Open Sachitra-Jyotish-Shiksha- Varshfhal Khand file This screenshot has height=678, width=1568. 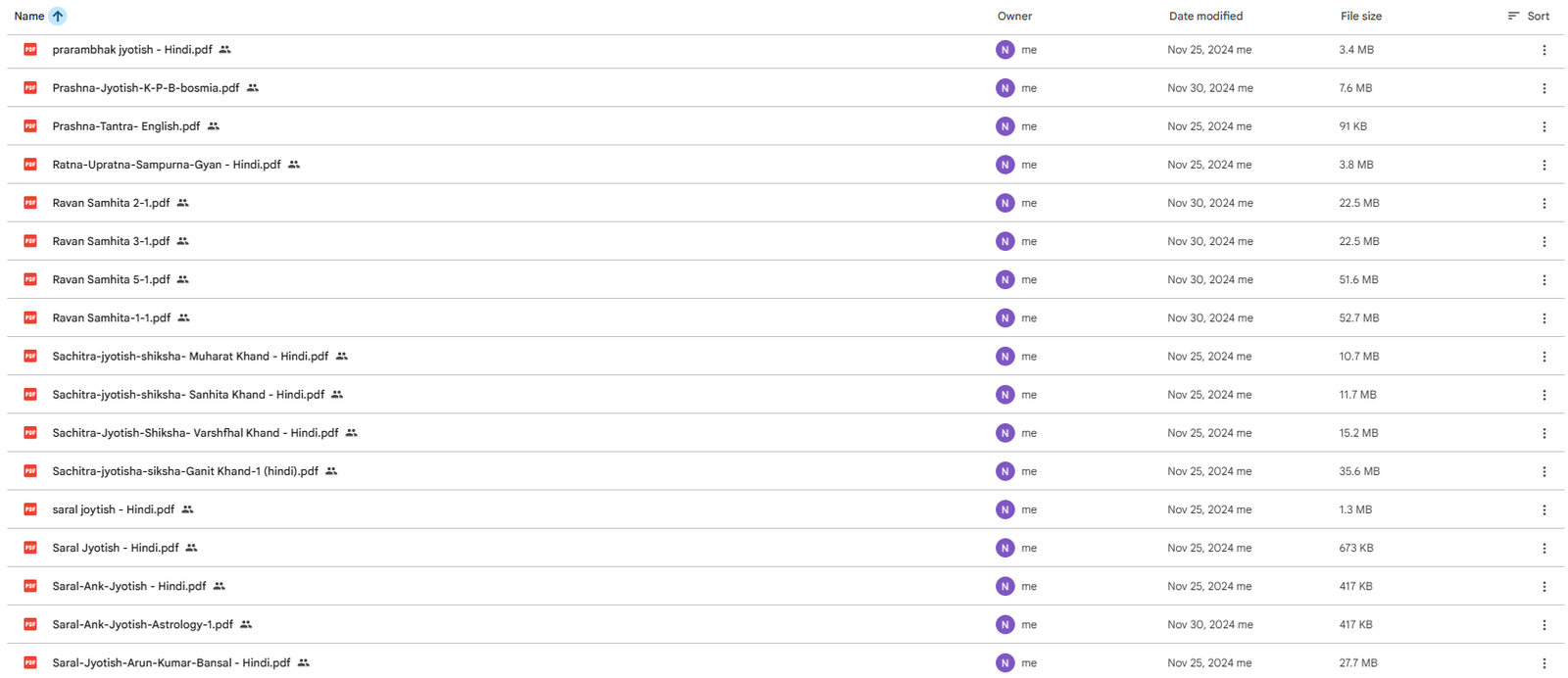(195, 433)
